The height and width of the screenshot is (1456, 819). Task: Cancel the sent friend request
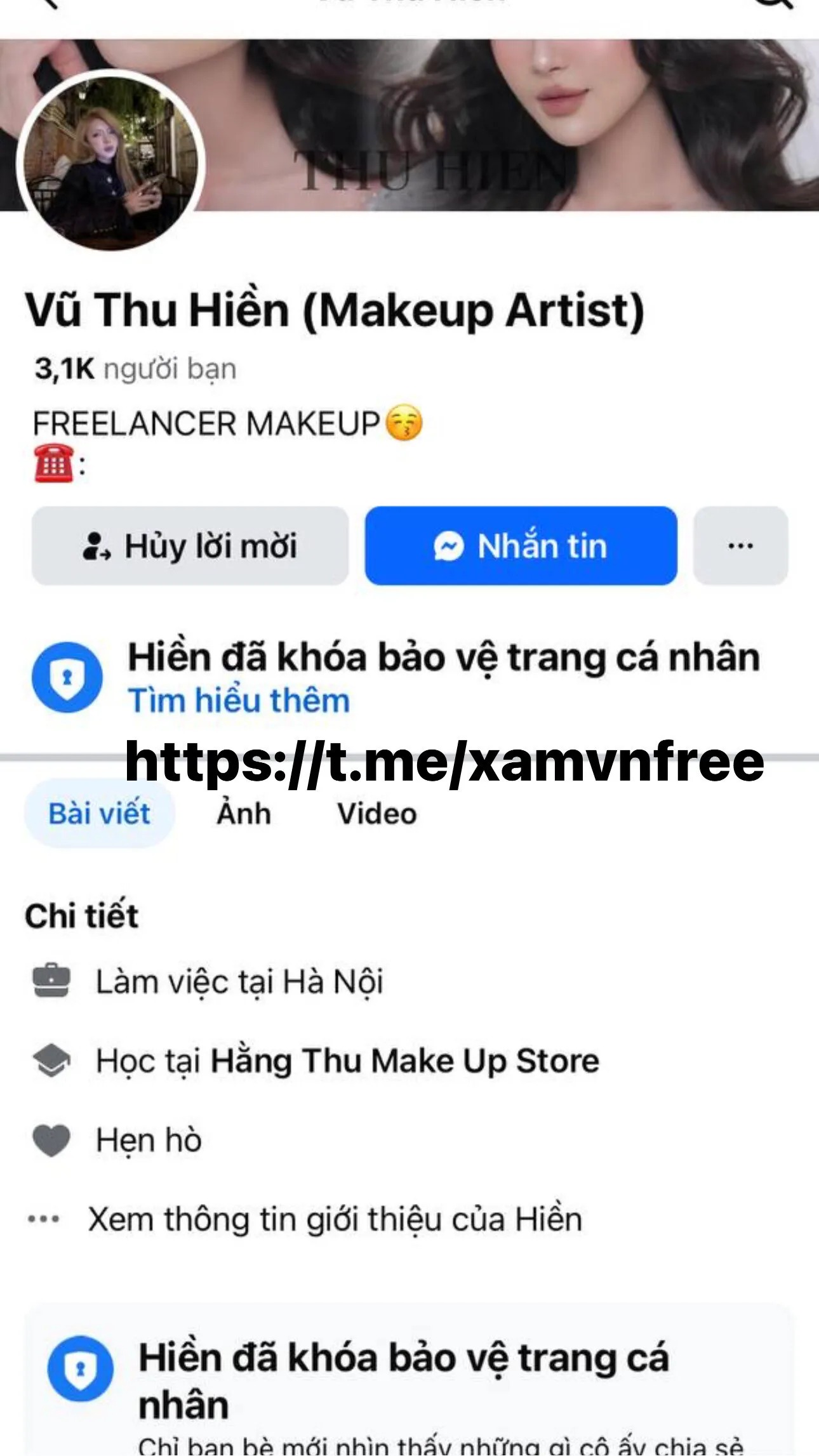coord(190,546)
